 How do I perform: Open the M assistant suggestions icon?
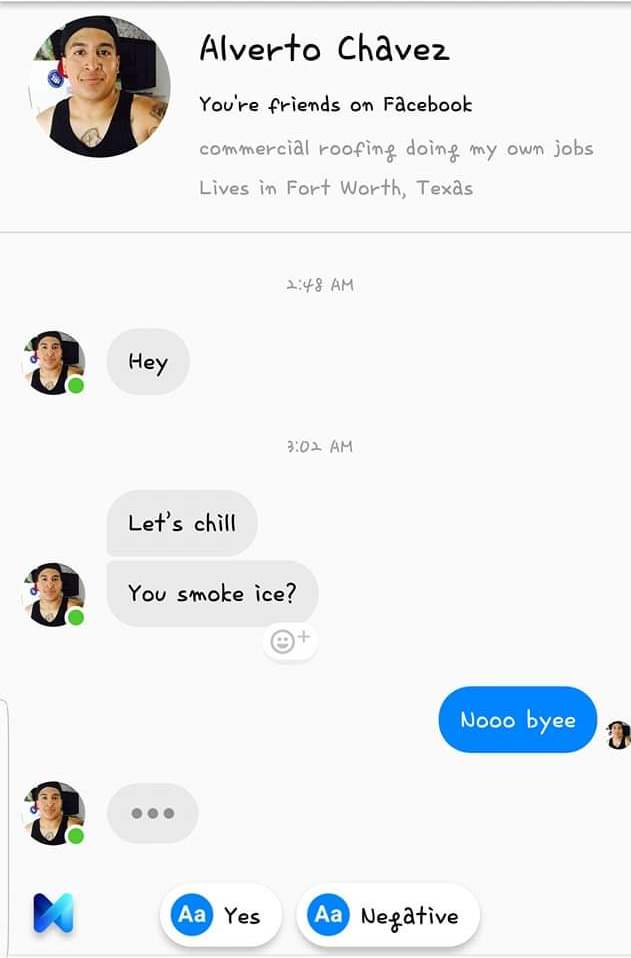point(53,913)
